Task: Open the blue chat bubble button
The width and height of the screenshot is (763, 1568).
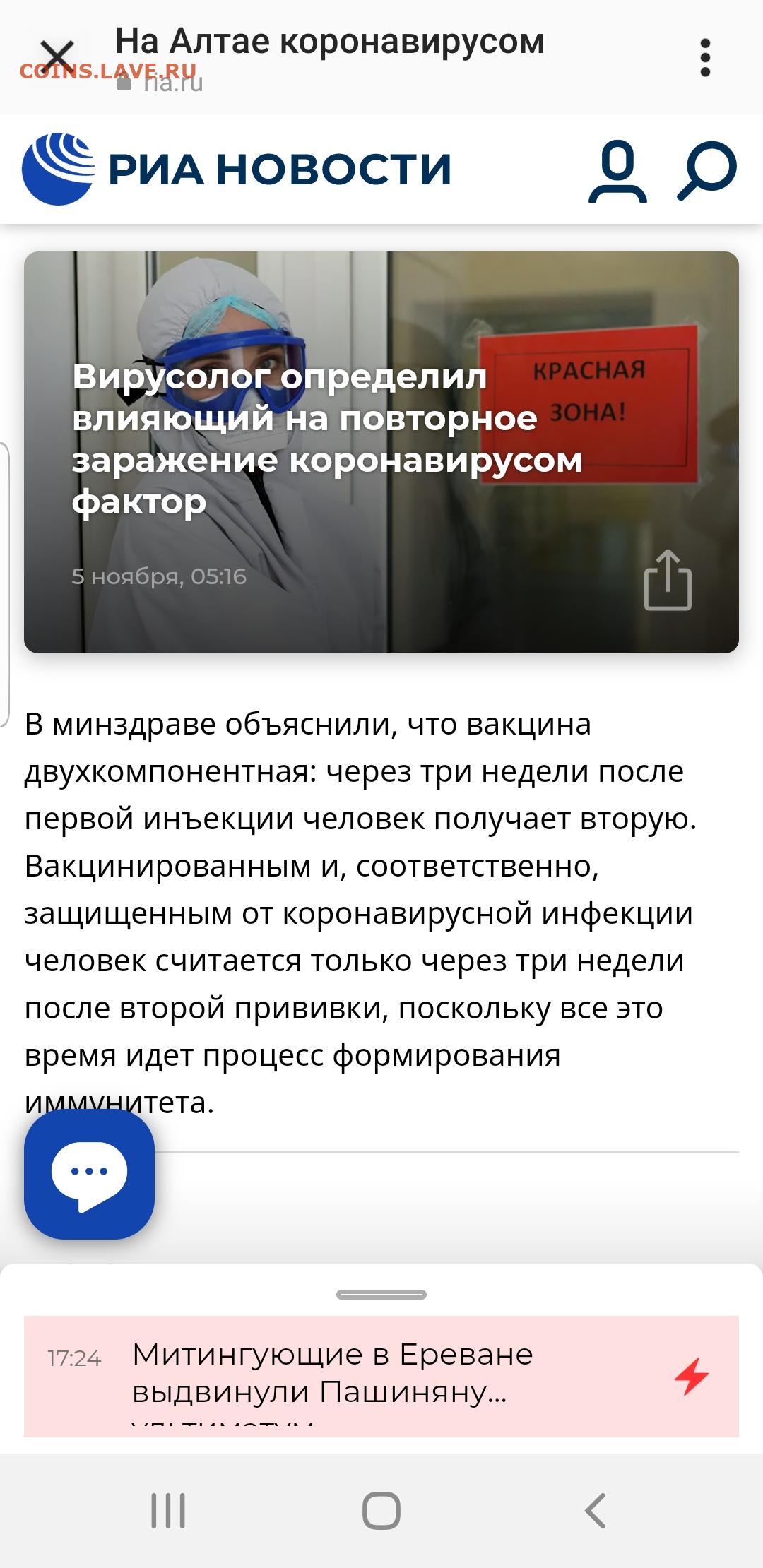Action: click(x=89, y=1174)
